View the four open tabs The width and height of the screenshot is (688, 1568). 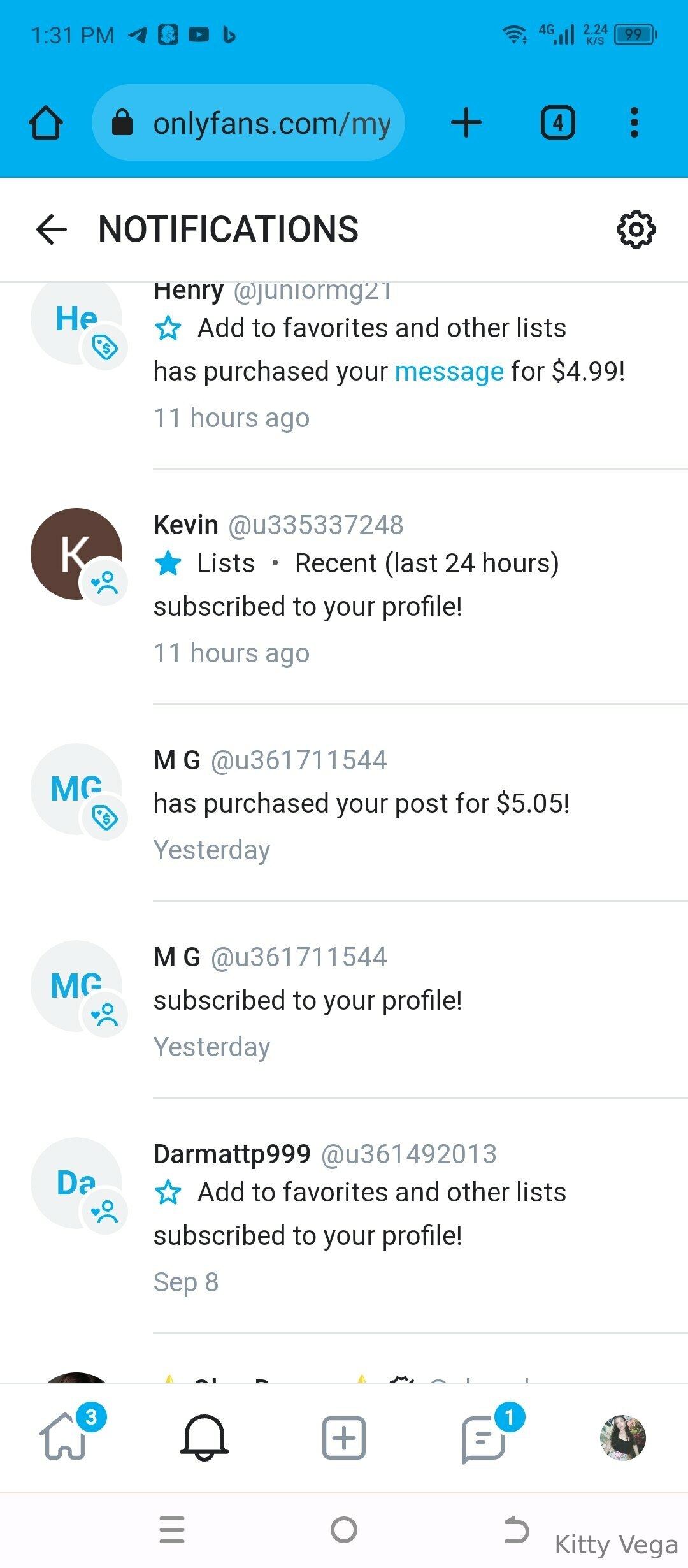coord(557,122)
